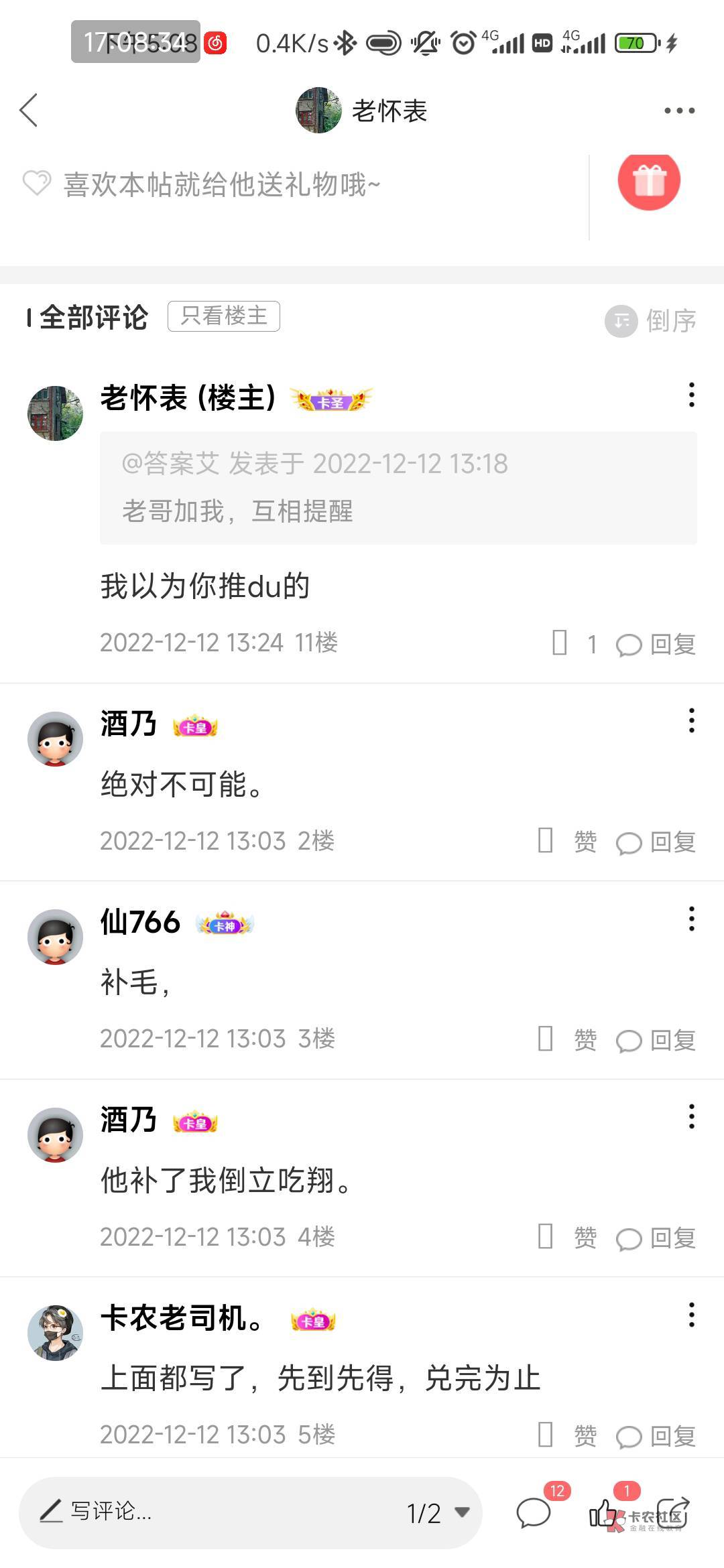The image size is (724, 1568).
Task: Reply to 卡农老司机's 5楼 comment
Action: 656,1436
